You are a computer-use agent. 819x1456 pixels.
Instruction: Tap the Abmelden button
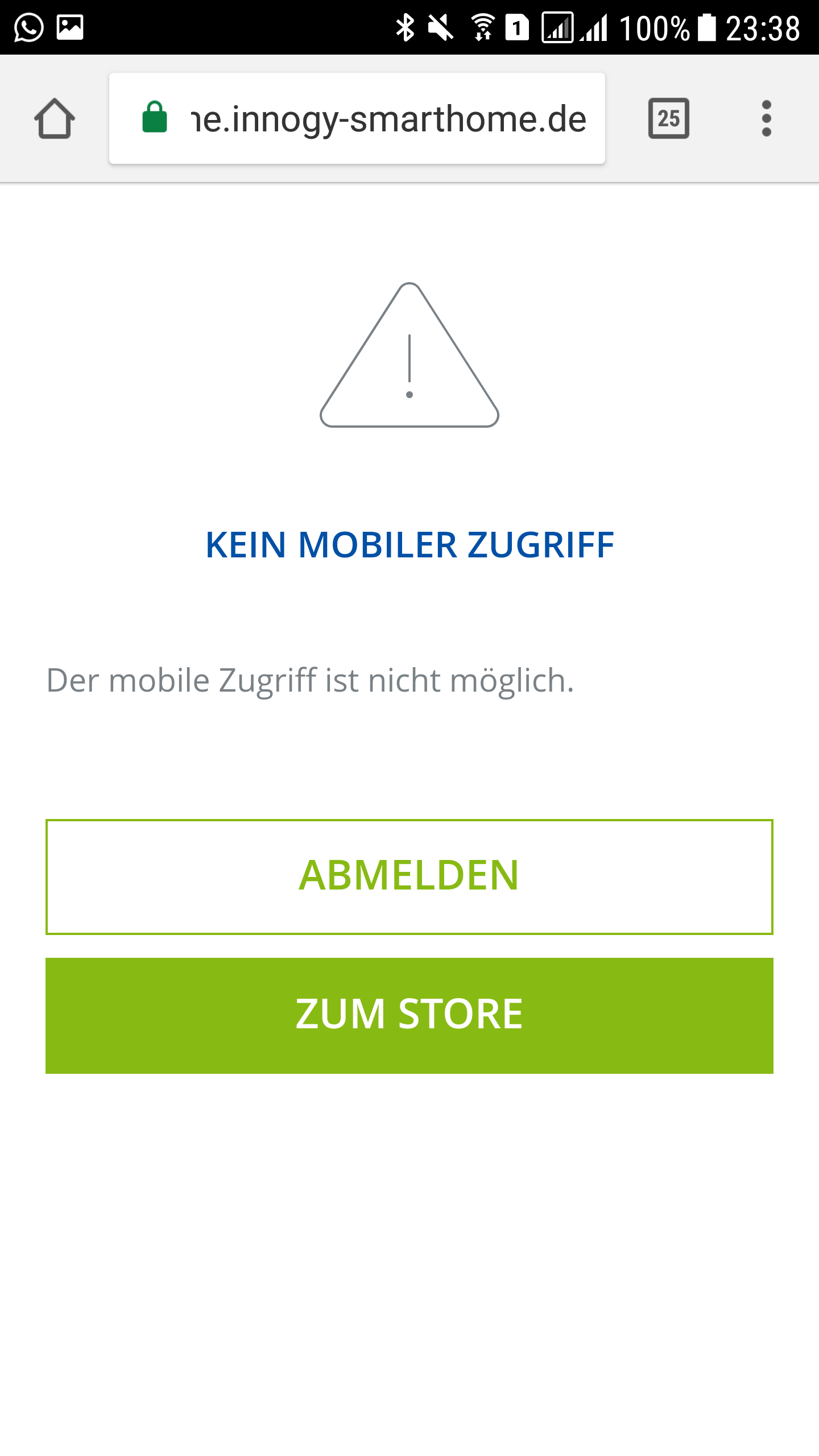(x=409, y=876)
